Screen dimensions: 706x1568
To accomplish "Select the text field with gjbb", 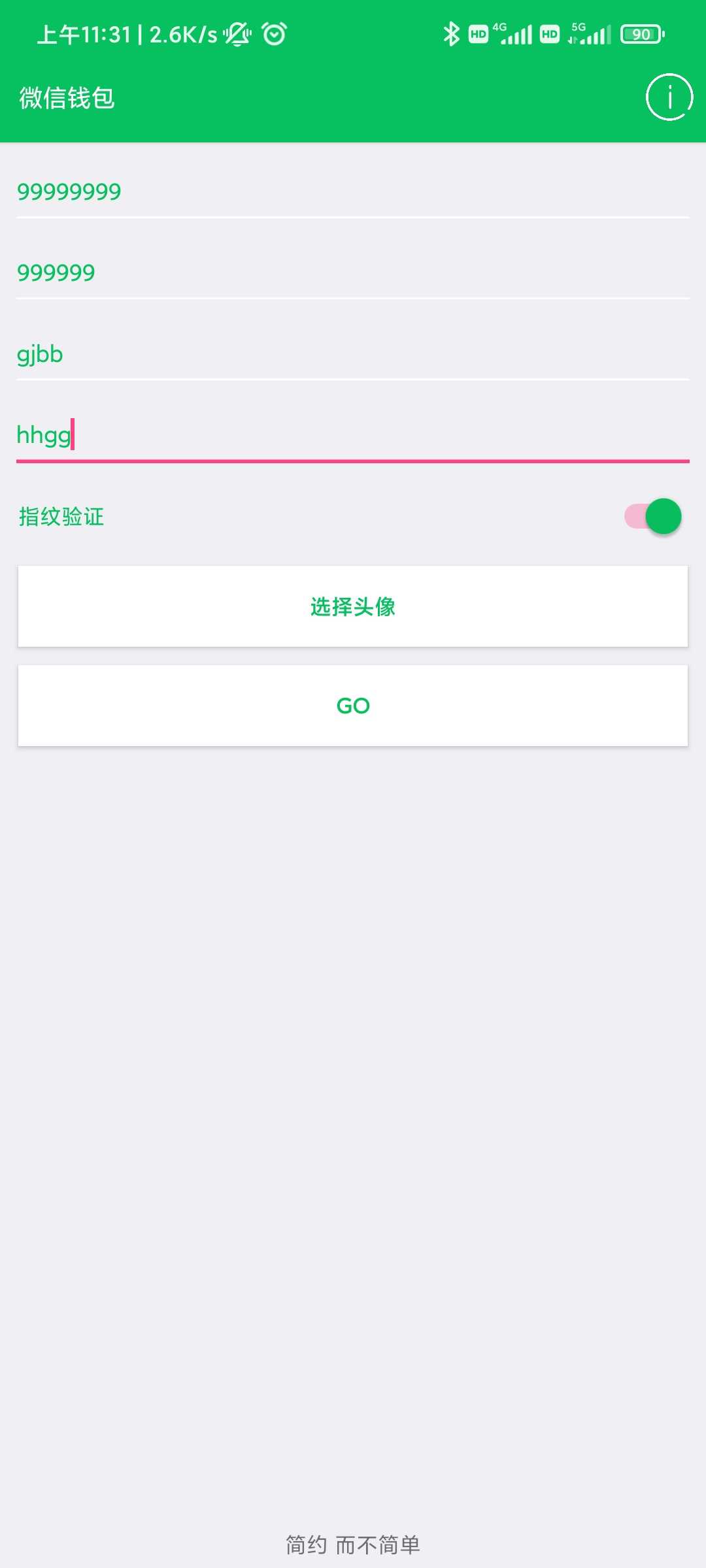I will [353, 354].
